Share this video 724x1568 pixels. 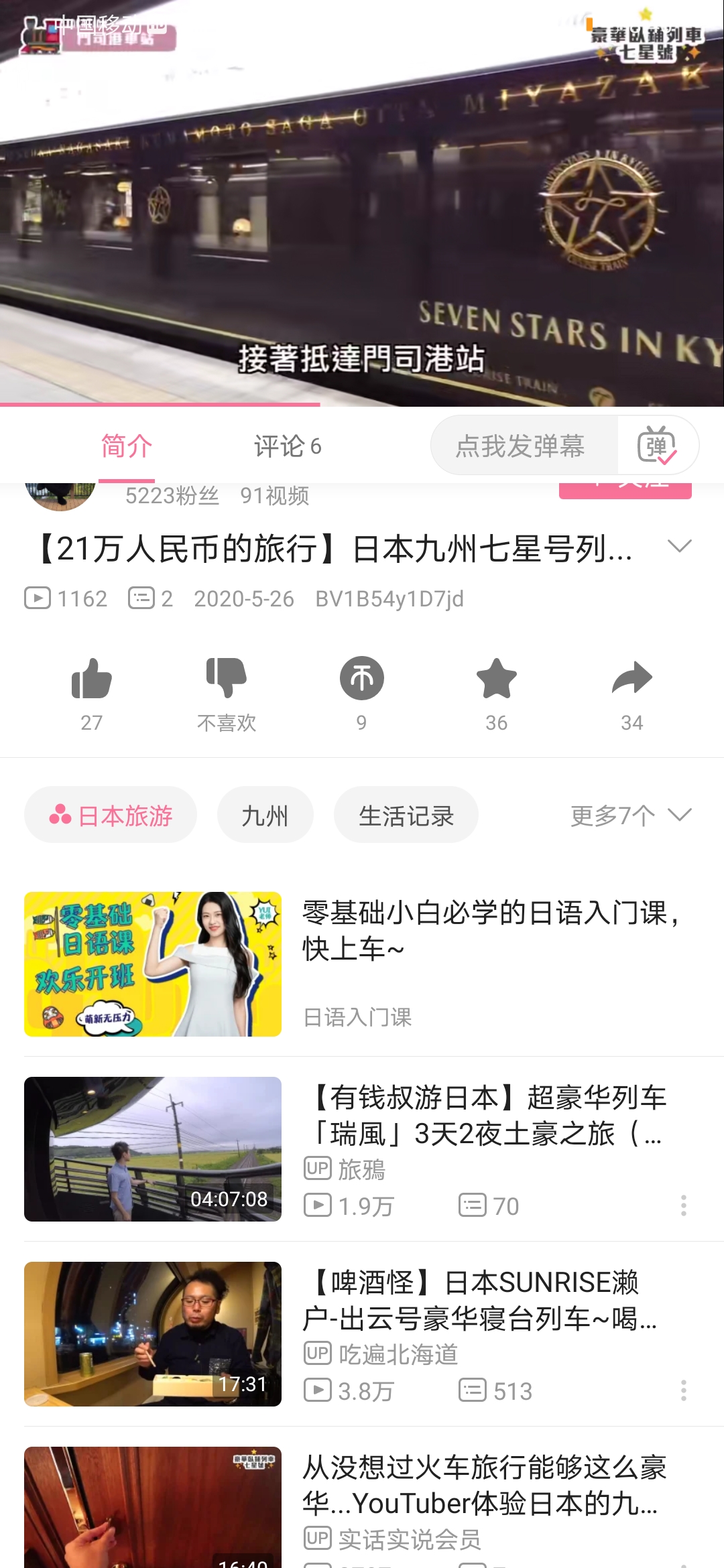(631, 679)
